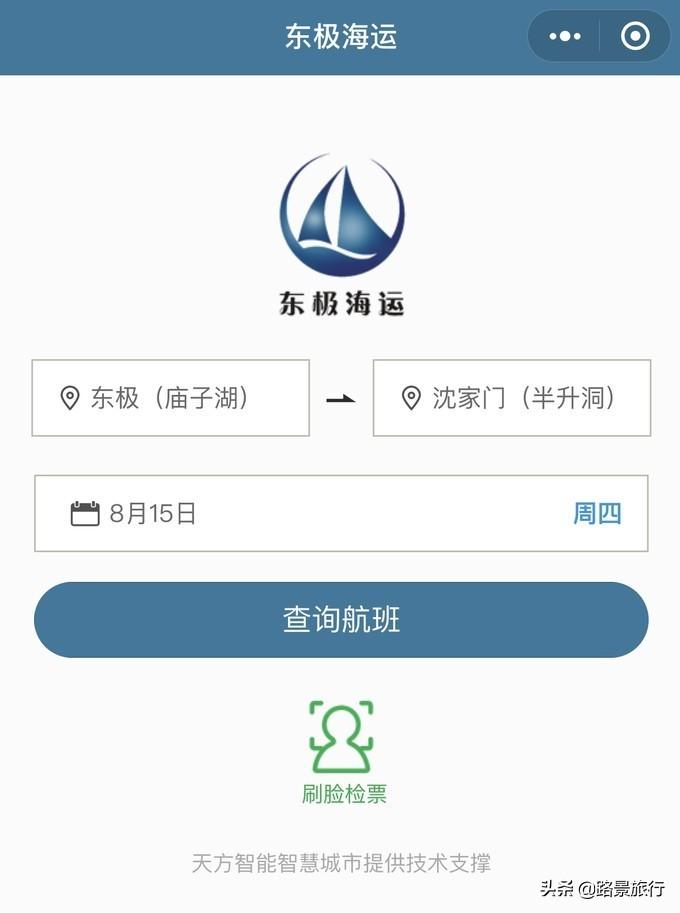The width and height of the screenshot is (680, 913).
Task: Swap ports with the arrow icon
Action: click(341, 399)
